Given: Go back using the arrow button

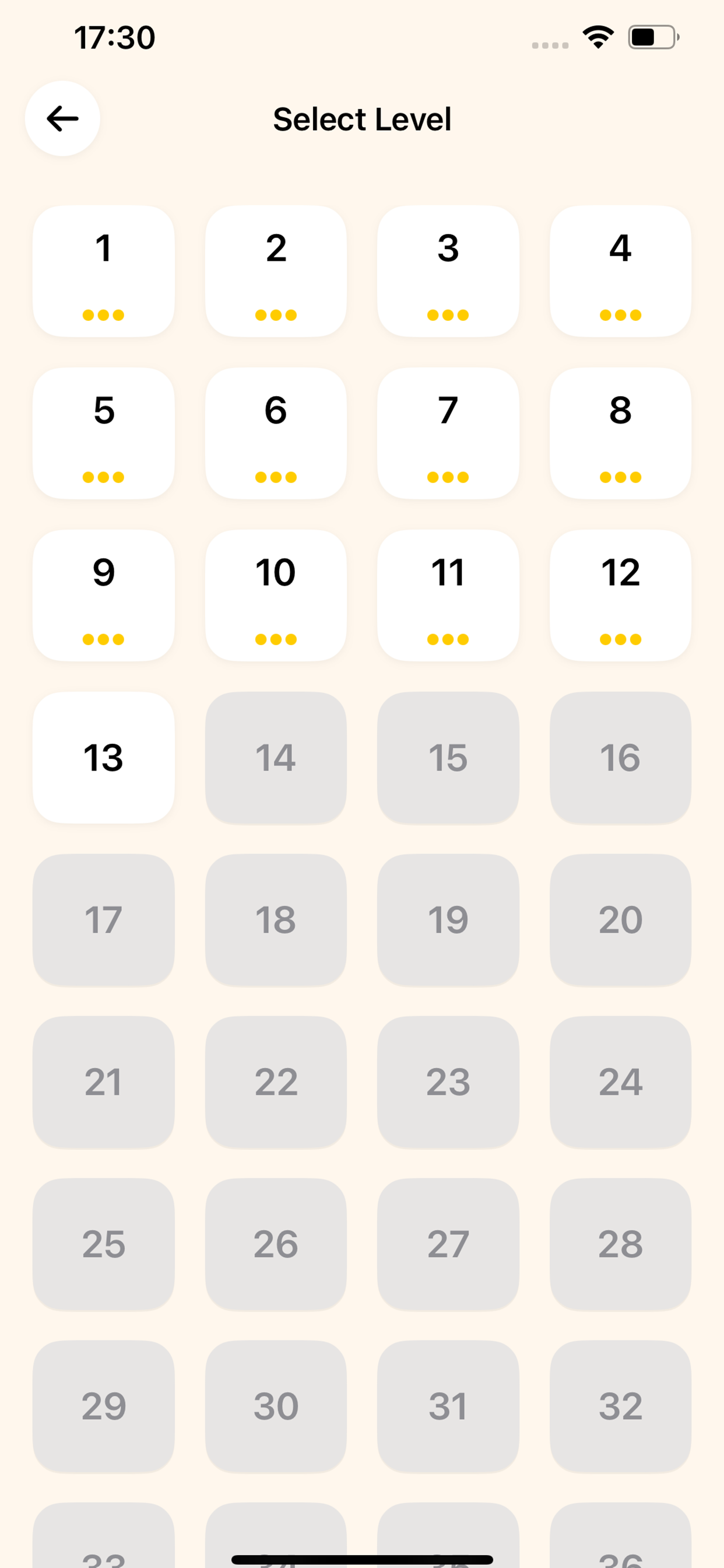Looking at the screenshot, I should (62, 118).
